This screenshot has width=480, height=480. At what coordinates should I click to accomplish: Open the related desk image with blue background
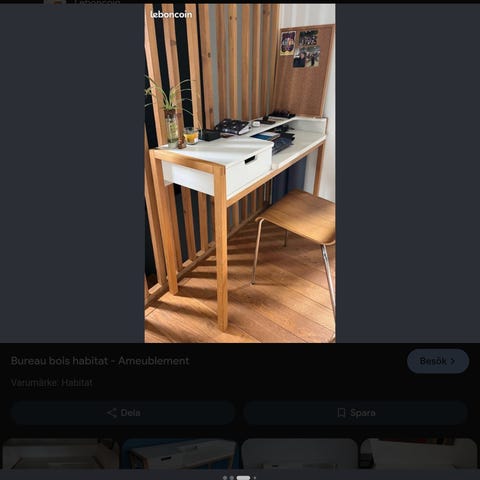180,454
